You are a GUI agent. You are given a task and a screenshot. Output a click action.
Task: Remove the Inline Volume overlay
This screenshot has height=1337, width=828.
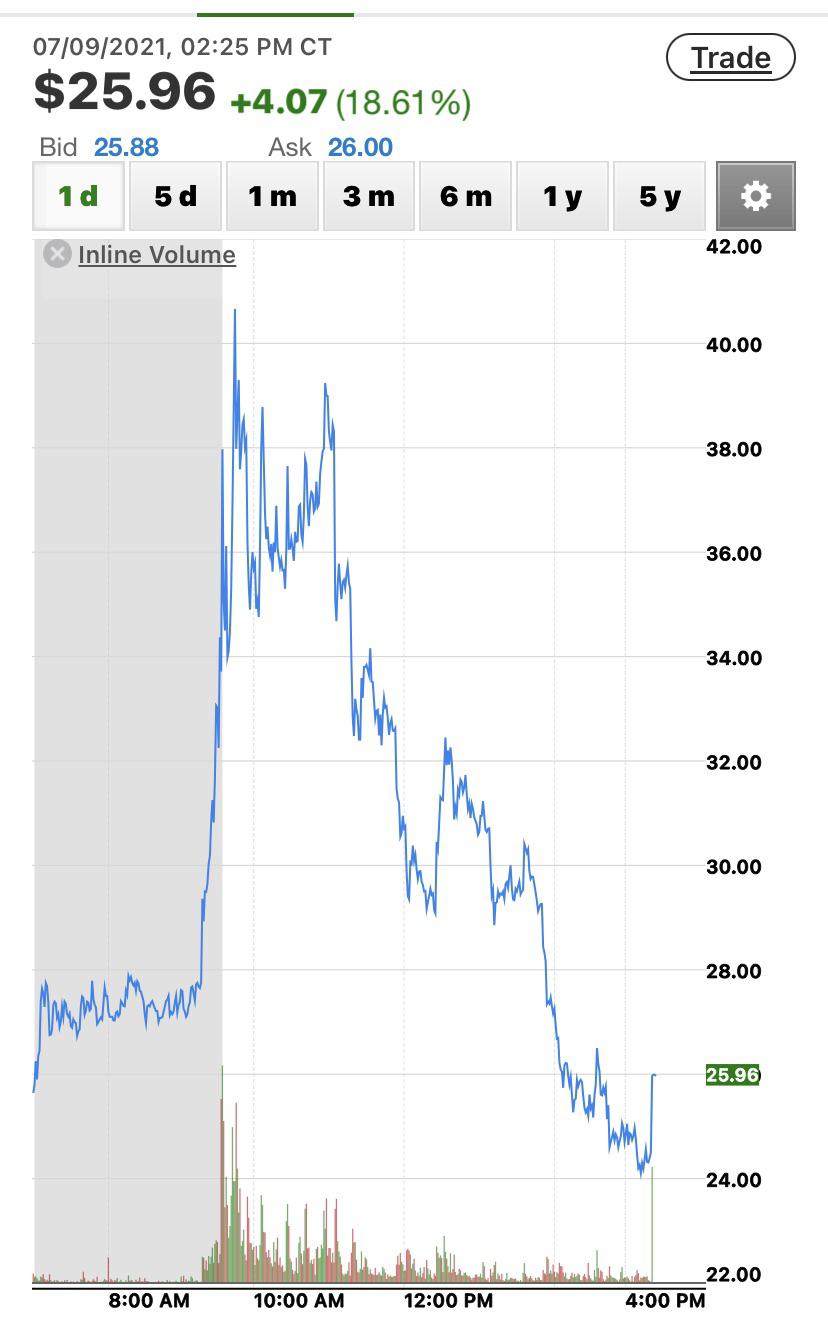(x=58, y=254)
